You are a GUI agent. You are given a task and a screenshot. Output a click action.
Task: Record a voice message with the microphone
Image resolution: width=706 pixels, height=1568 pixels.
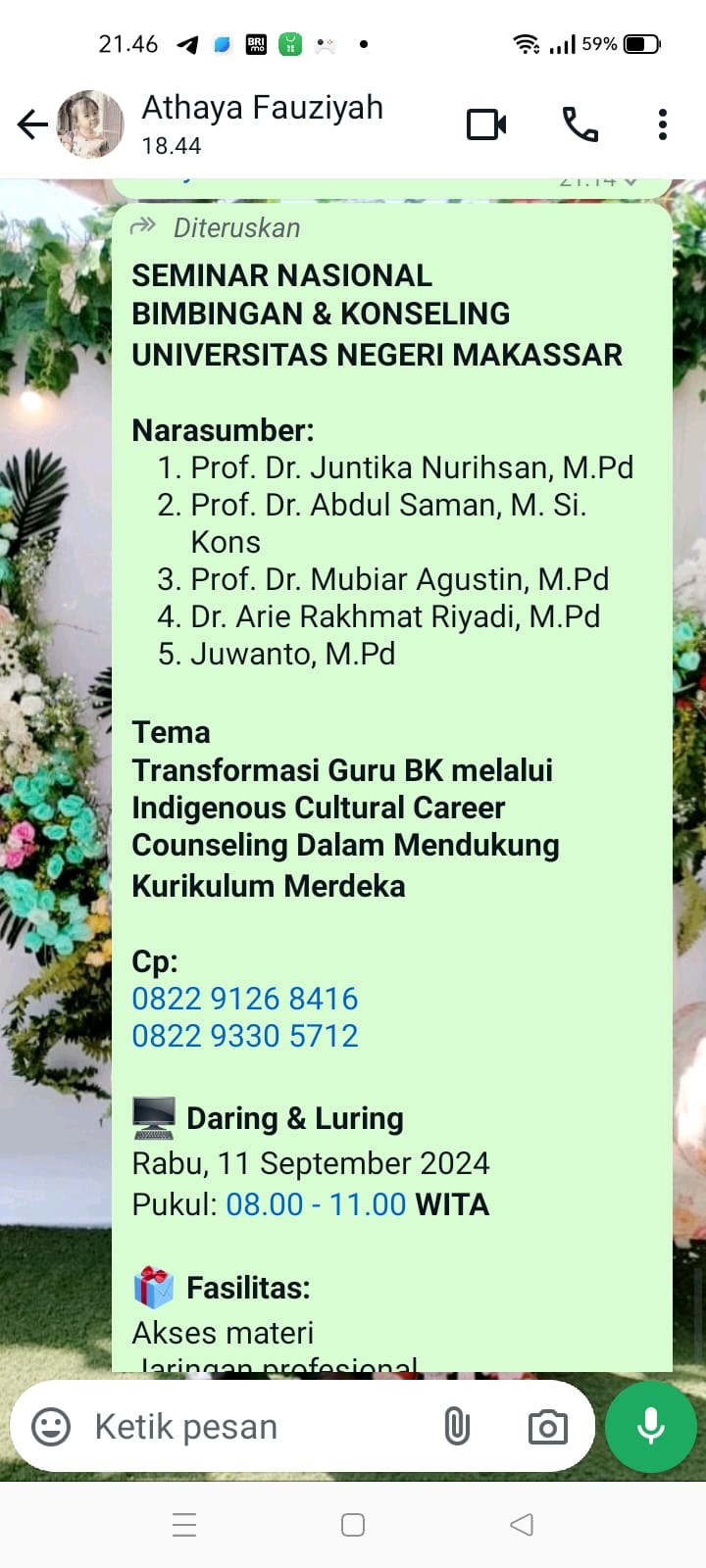point(651,1427)
